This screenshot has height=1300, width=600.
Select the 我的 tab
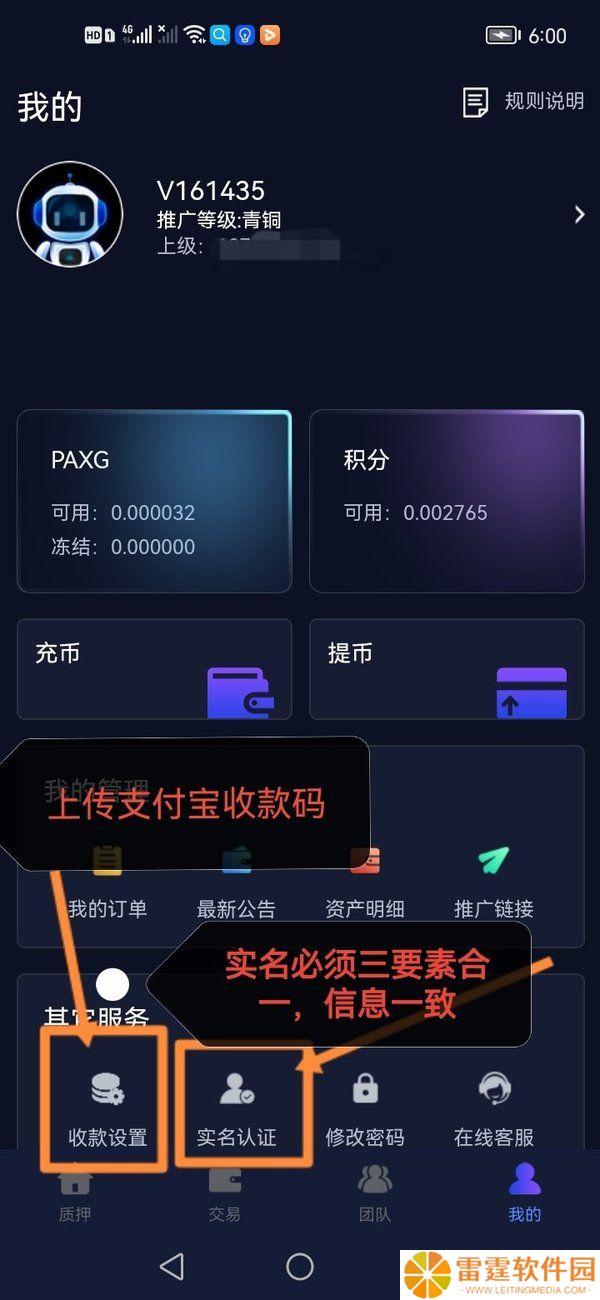point(525,1194)
